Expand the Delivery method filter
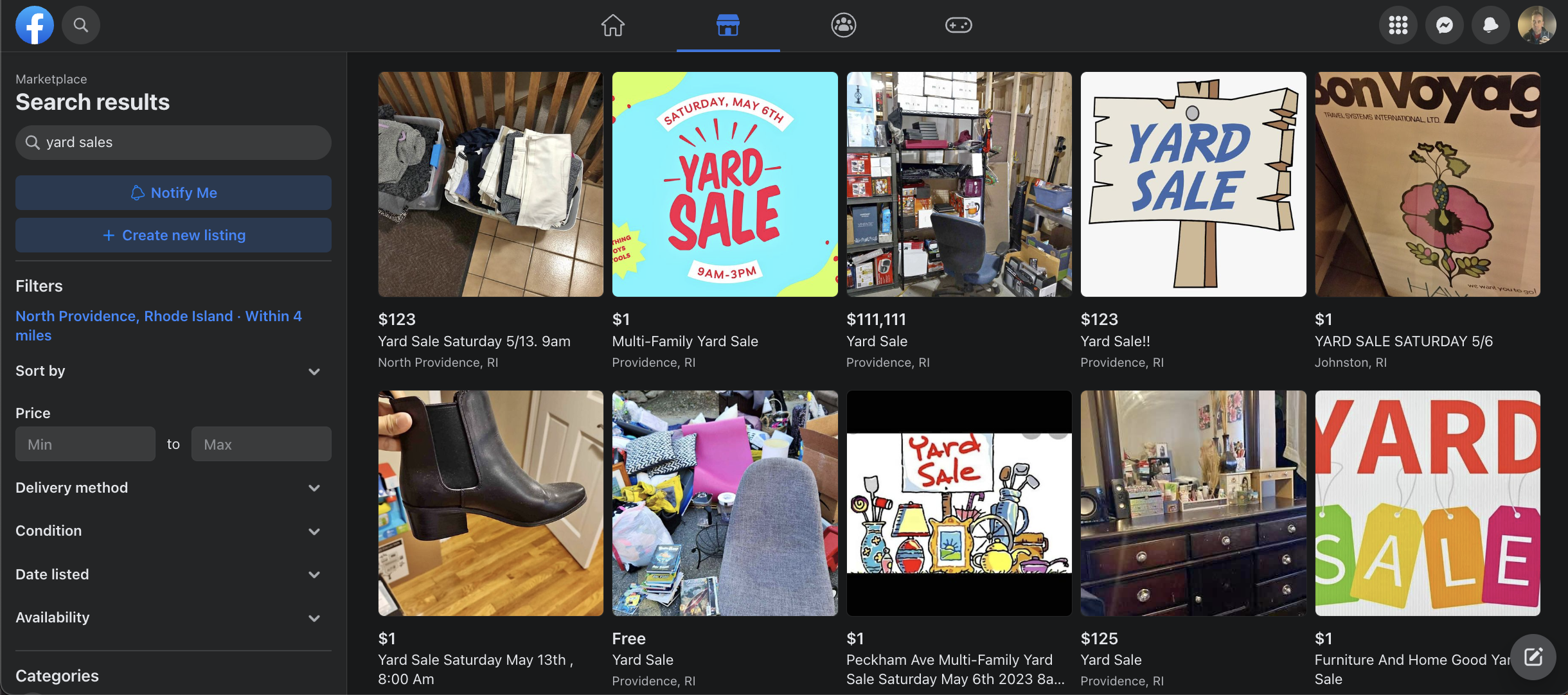 tap(168, 488)
